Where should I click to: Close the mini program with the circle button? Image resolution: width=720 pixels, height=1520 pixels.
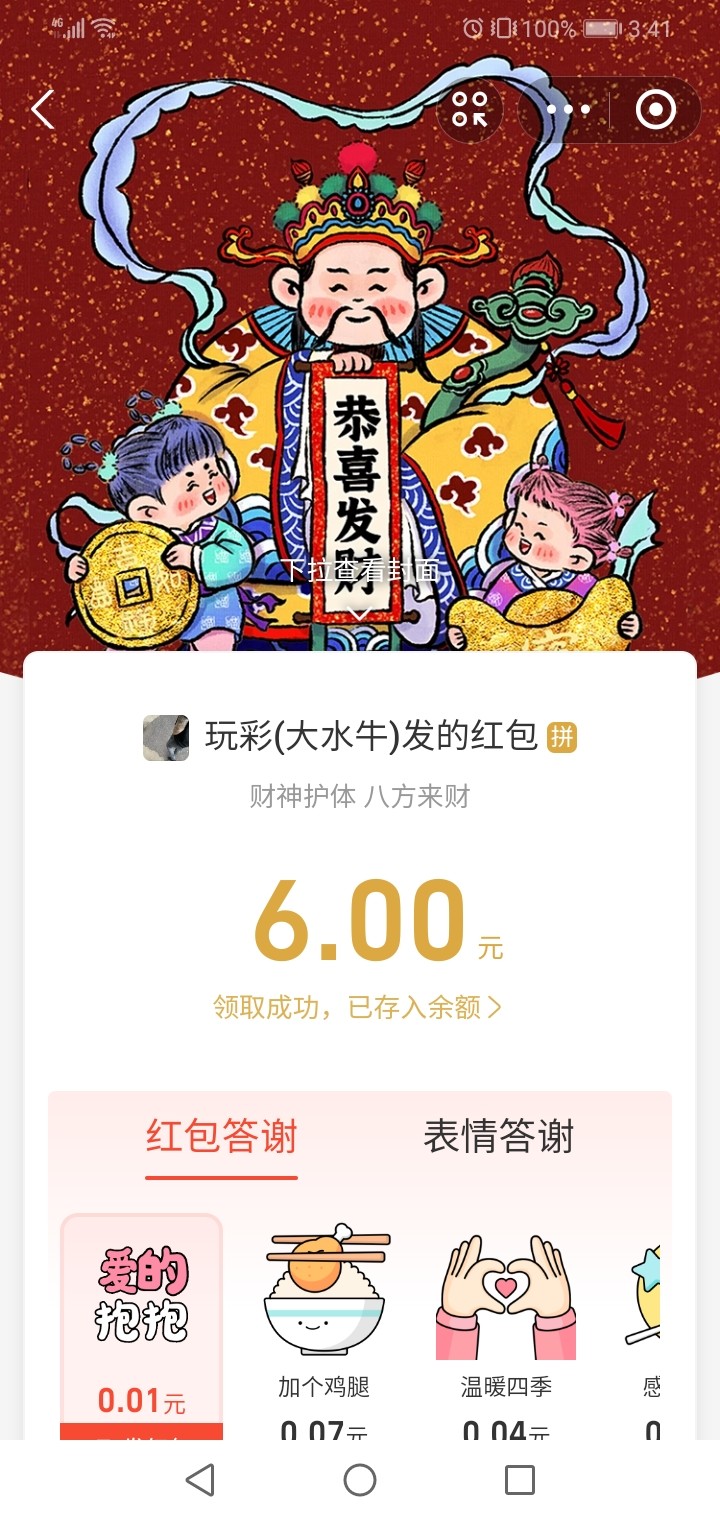click(x=656, y=110)
